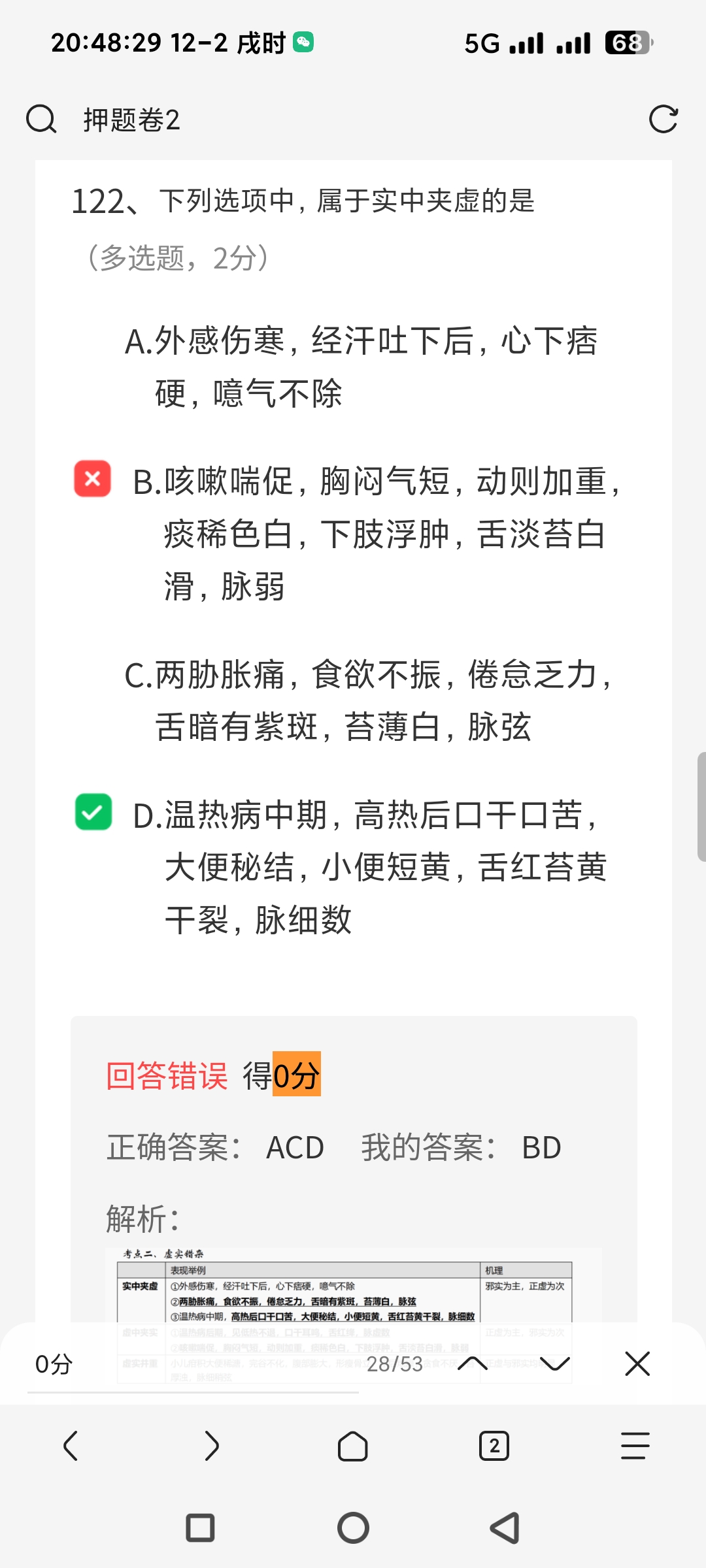Jump to next match with down arrow
Viewport: 706px width, 1568px height.
click(x=555, y=1364)
